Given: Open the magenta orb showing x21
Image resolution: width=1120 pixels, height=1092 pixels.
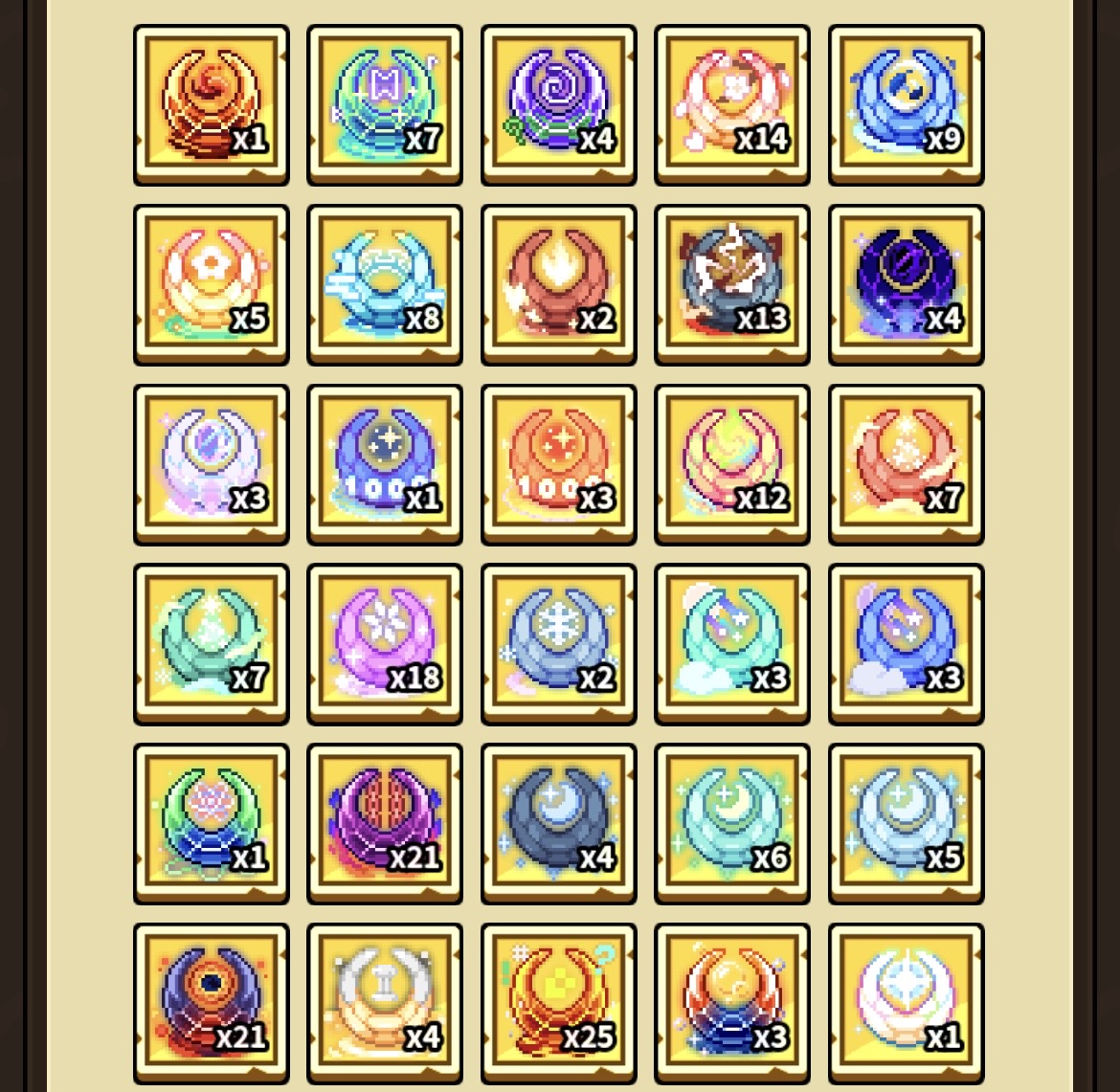Looking at the screenshot, I should (385, 824).
